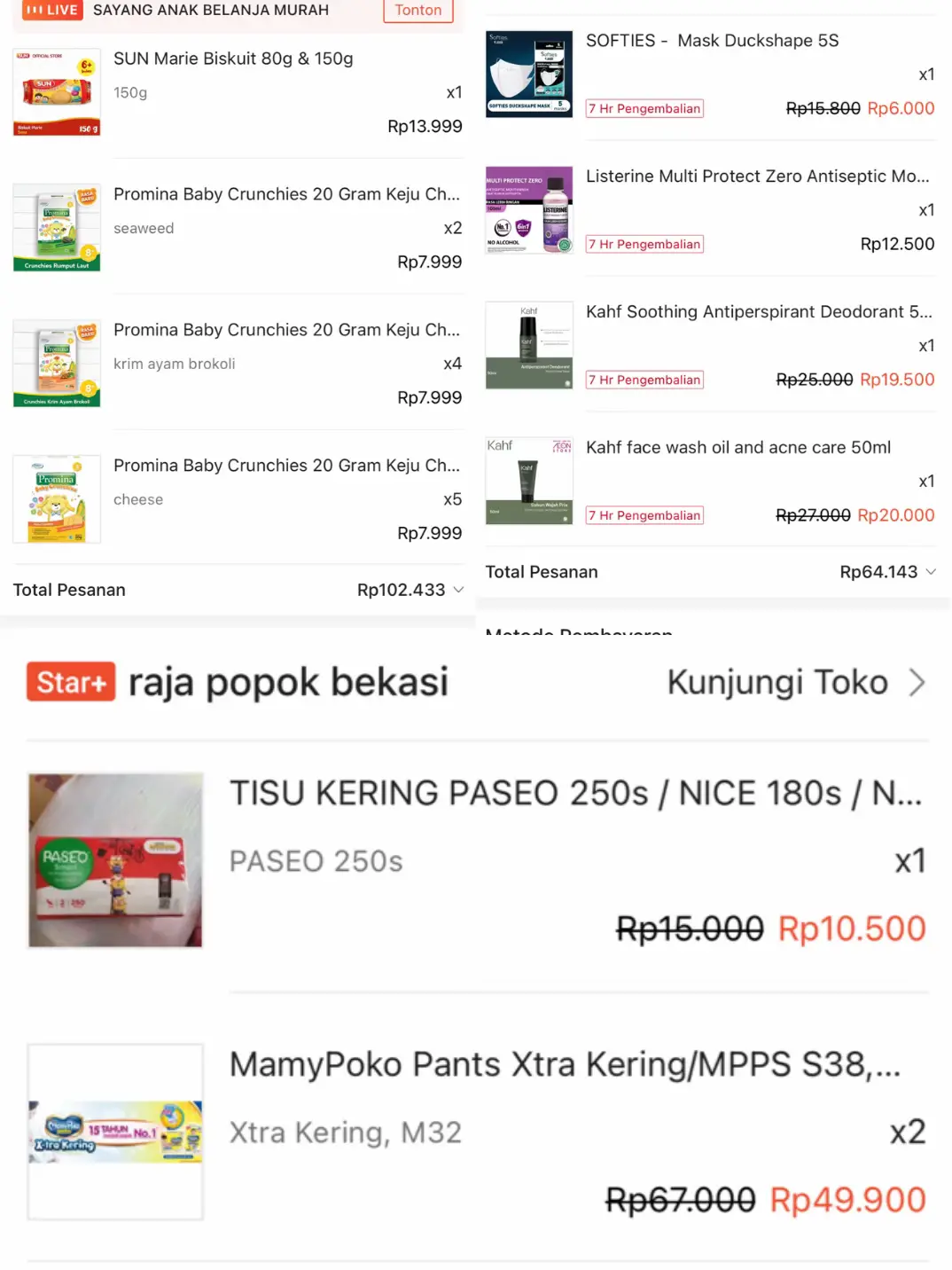Open the Promina seaweed crunchies product image

[x=56, y=228]
